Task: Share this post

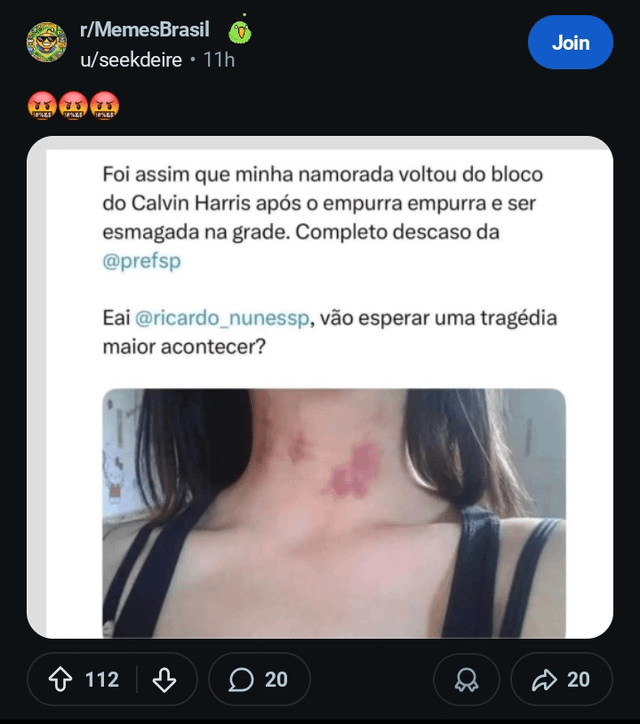Action: click(561, 680)
